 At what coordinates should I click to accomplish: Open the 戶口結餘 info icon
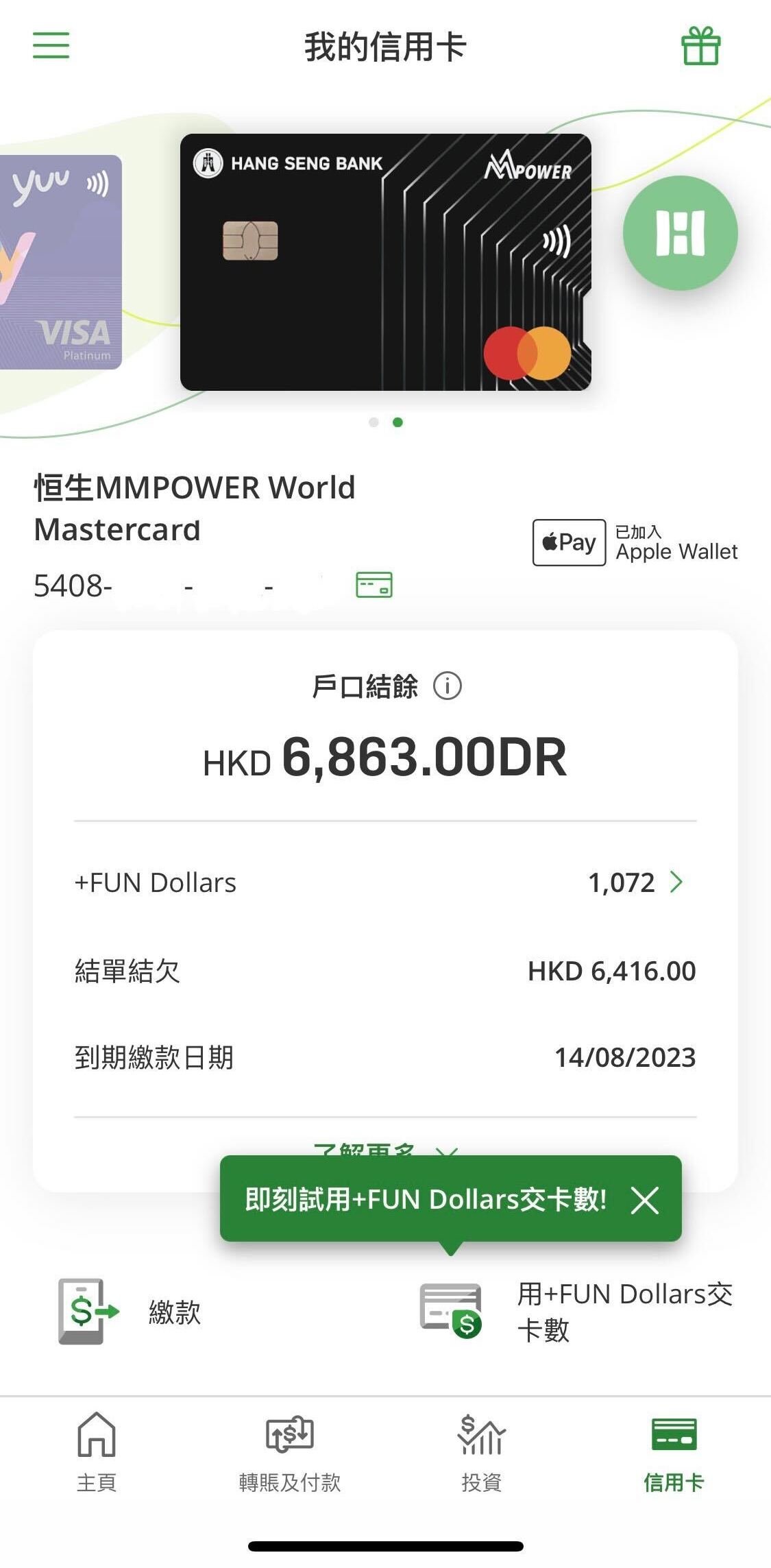pyautogui.click(x=448, y=686)
